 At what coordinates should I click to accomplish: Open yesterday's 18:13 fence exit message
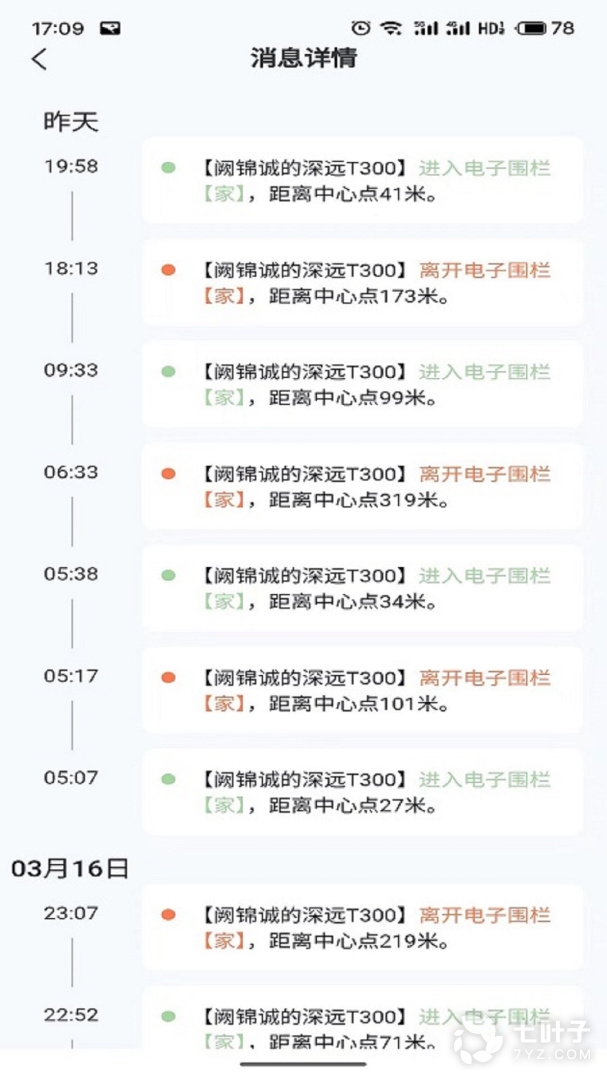coord(362,283)
